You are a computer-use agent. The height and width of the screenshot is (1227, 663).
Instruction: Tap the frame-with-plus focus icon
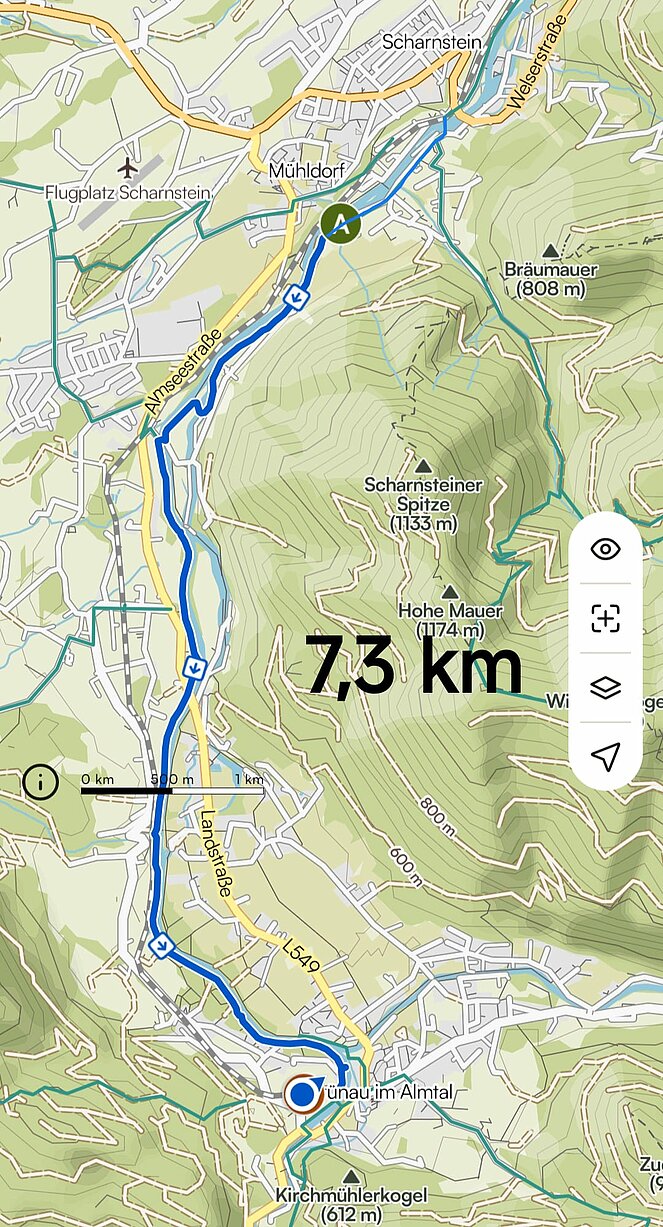click(605, 619)
